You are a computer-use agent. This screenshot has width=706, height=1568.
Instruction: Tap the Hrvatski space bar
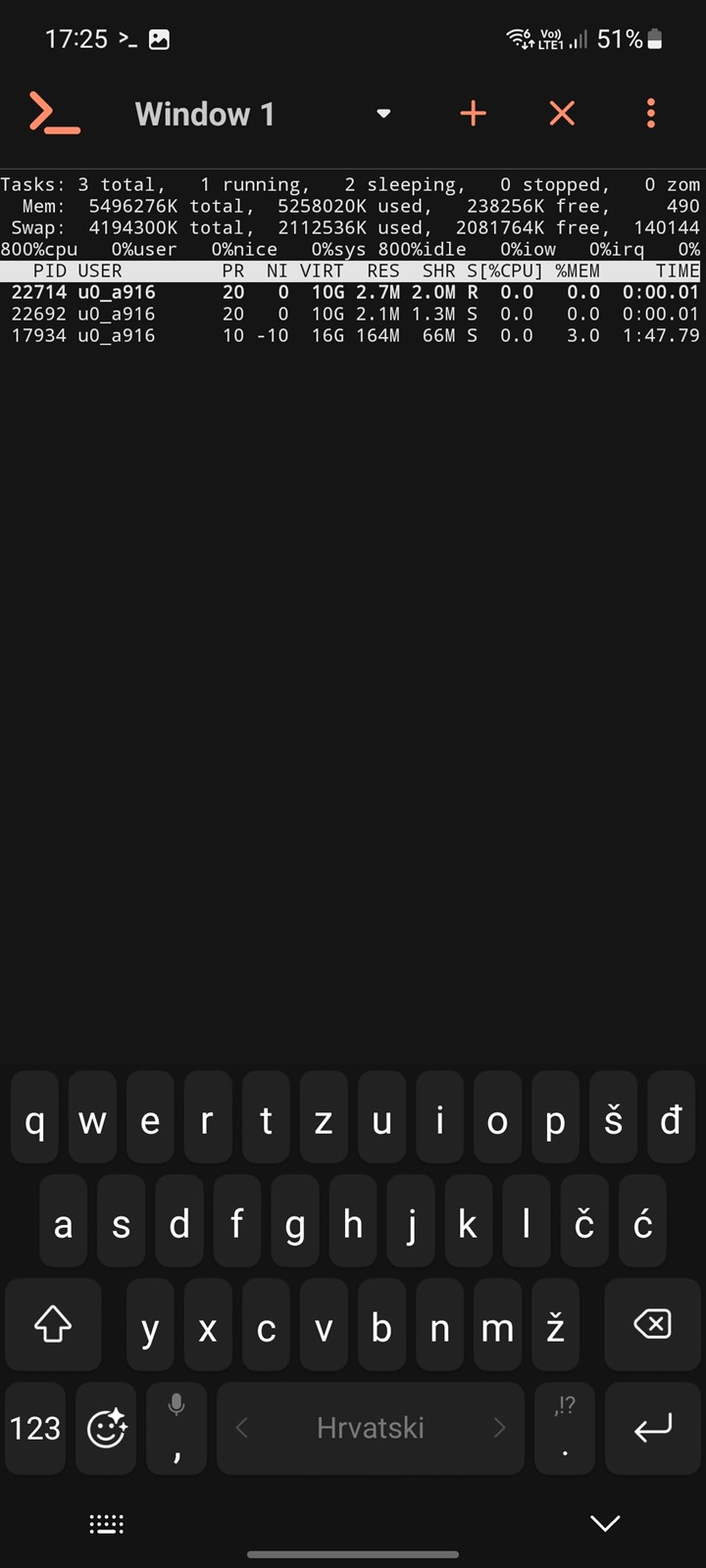pos(370,1428)
